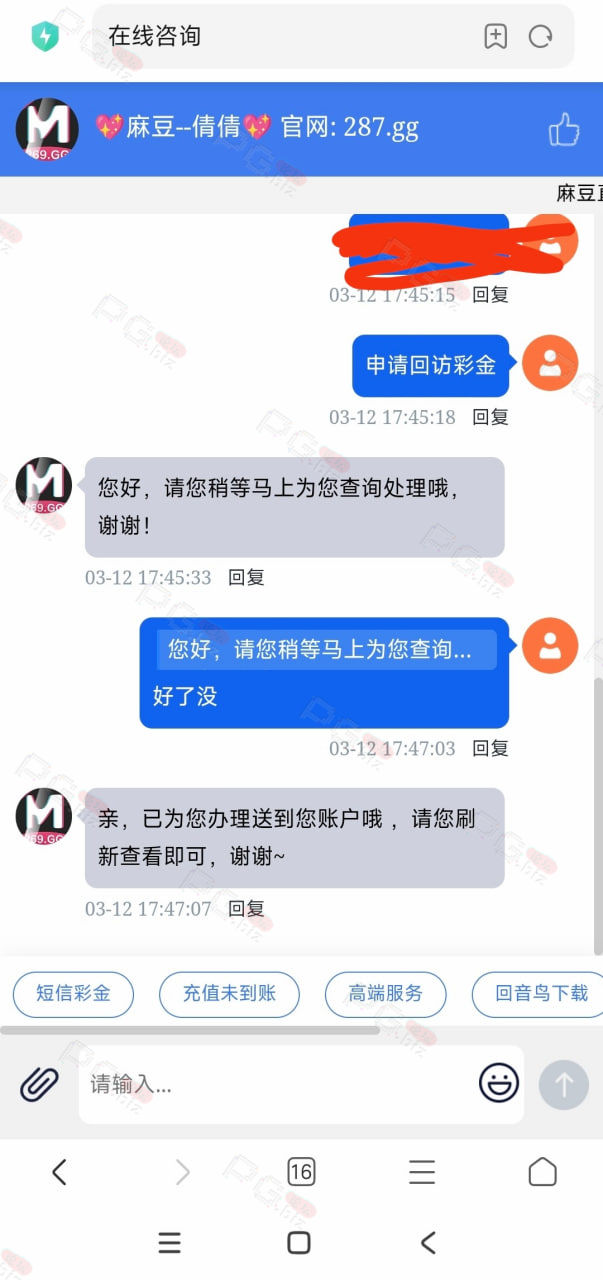Reply to the 申请回访彩金 message
The width and height of the screenshot is (603, 1280).
point(491,417)
